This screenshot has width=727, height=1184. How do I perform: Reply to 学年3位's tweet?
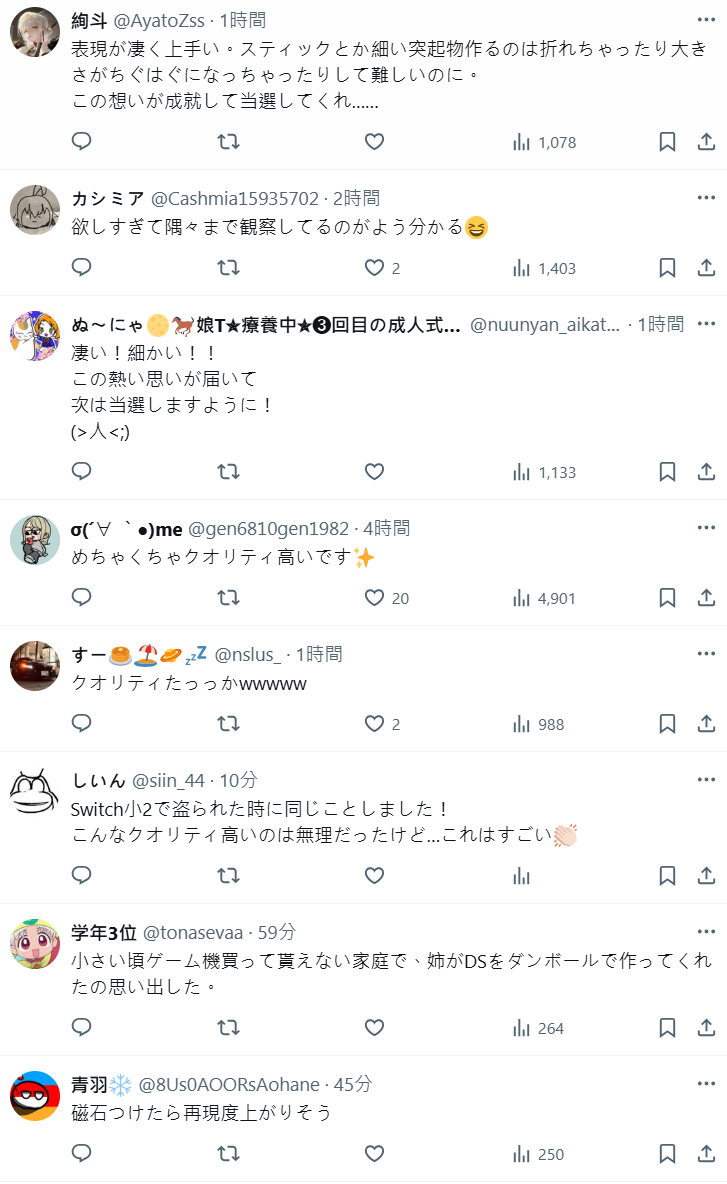click(x=82, y=1028)
